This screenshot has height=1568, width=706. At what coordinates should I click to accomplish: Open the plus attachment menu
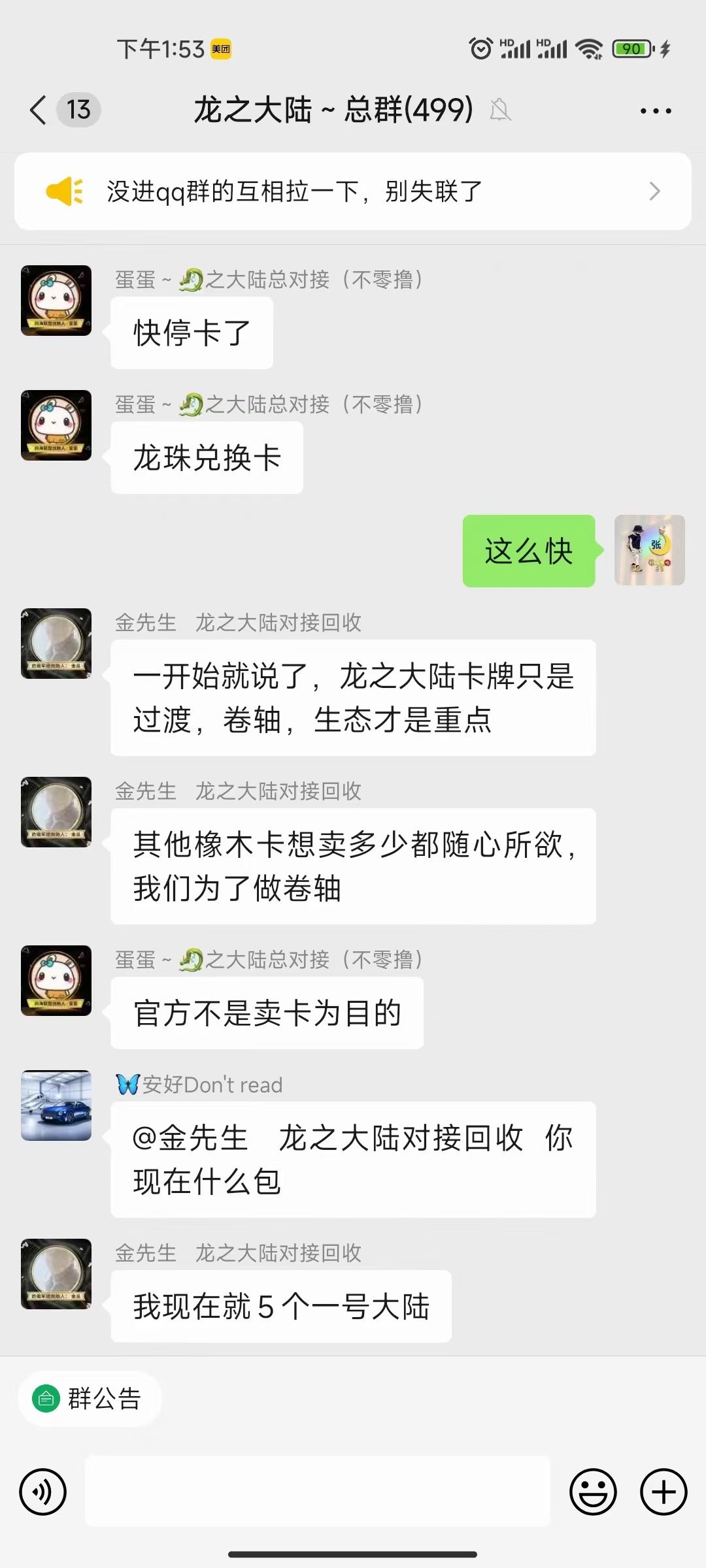point(664,1492)
